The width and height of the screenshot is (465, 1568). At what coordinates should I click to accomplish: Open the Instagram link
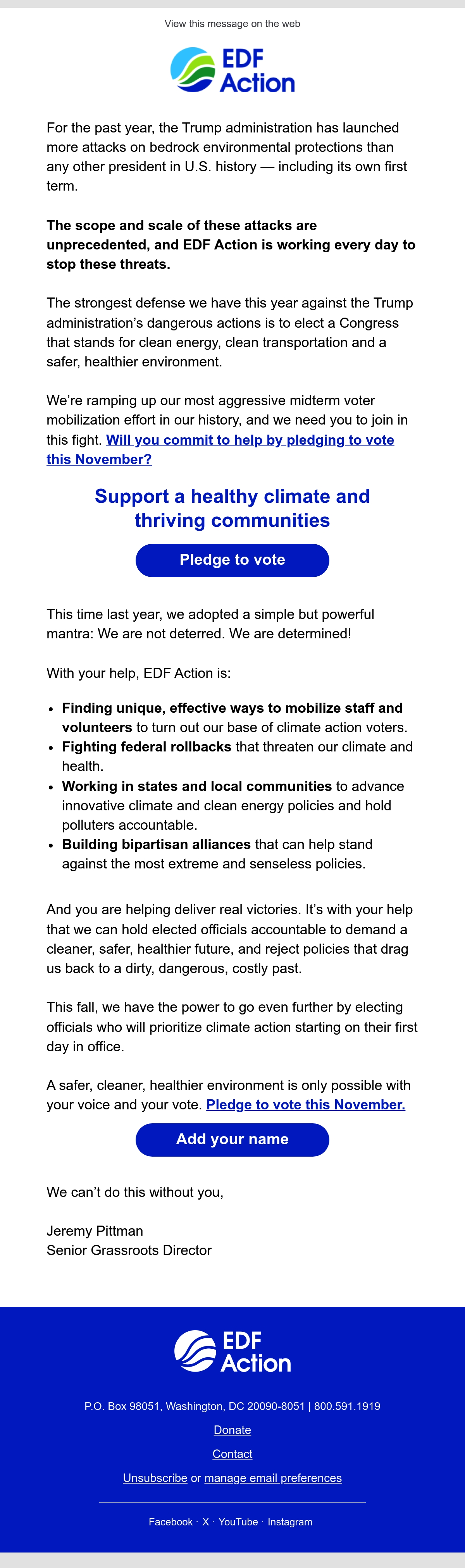click(290, 1522)
